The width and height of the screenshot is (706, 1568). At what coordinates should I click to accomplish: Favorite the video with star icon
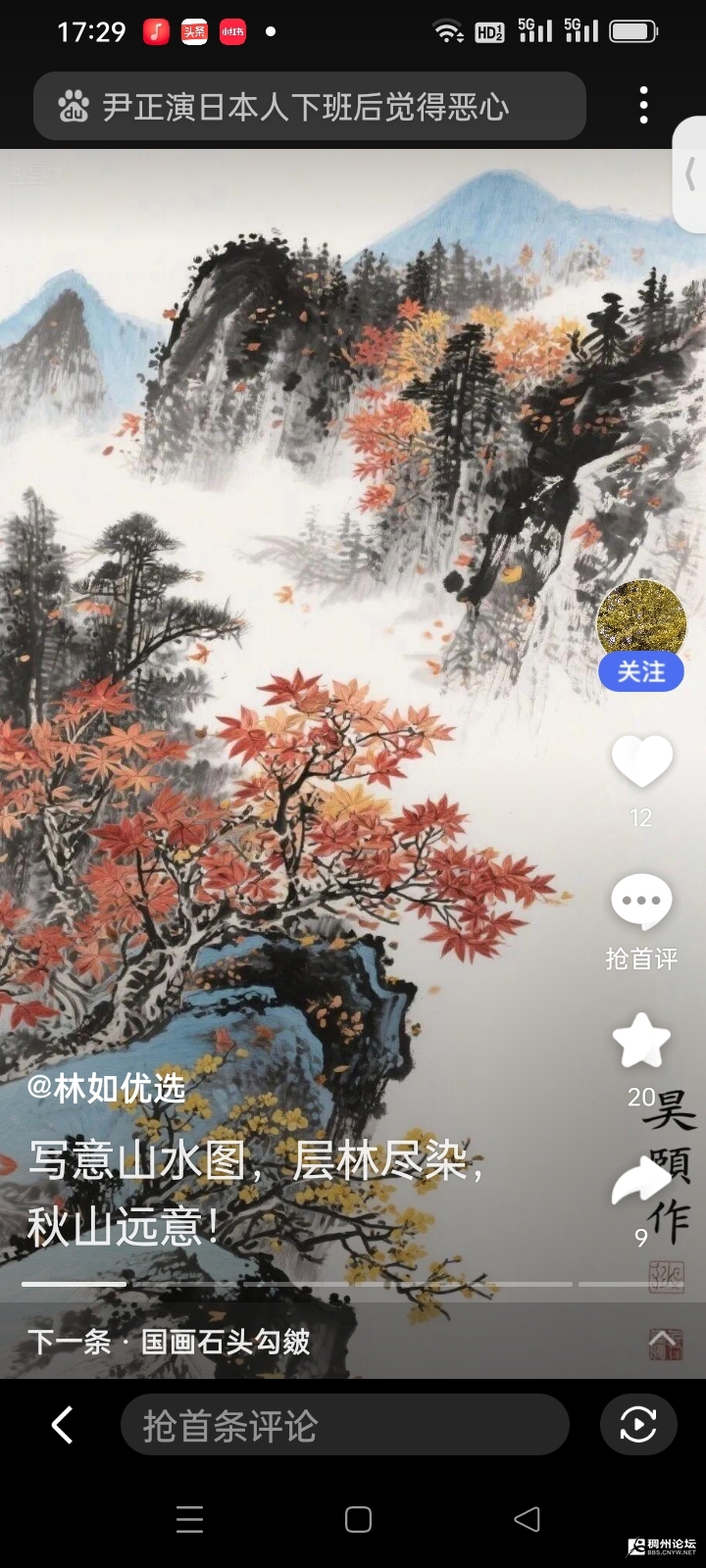tap(641, 1041)
